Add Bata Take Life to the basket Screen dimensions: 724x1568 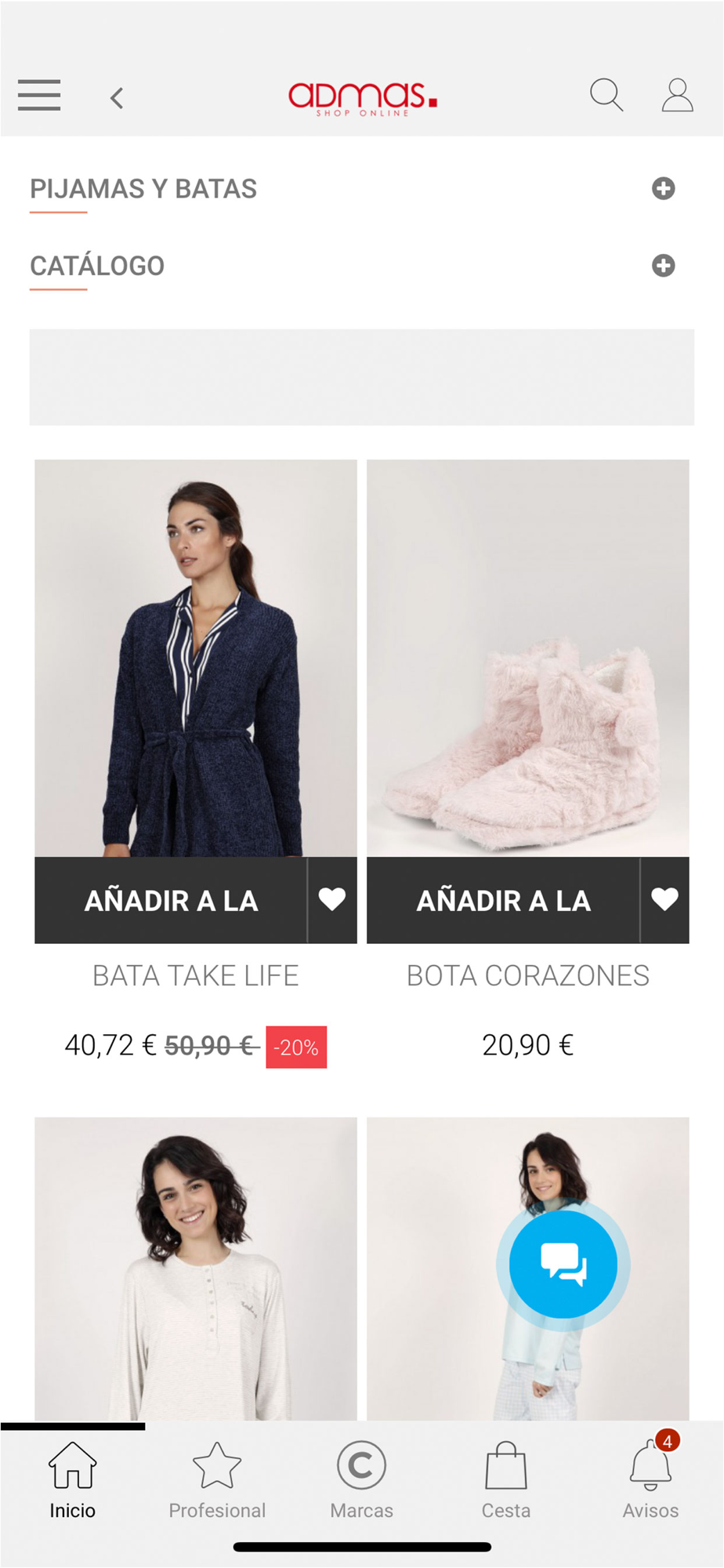[171, 900]
